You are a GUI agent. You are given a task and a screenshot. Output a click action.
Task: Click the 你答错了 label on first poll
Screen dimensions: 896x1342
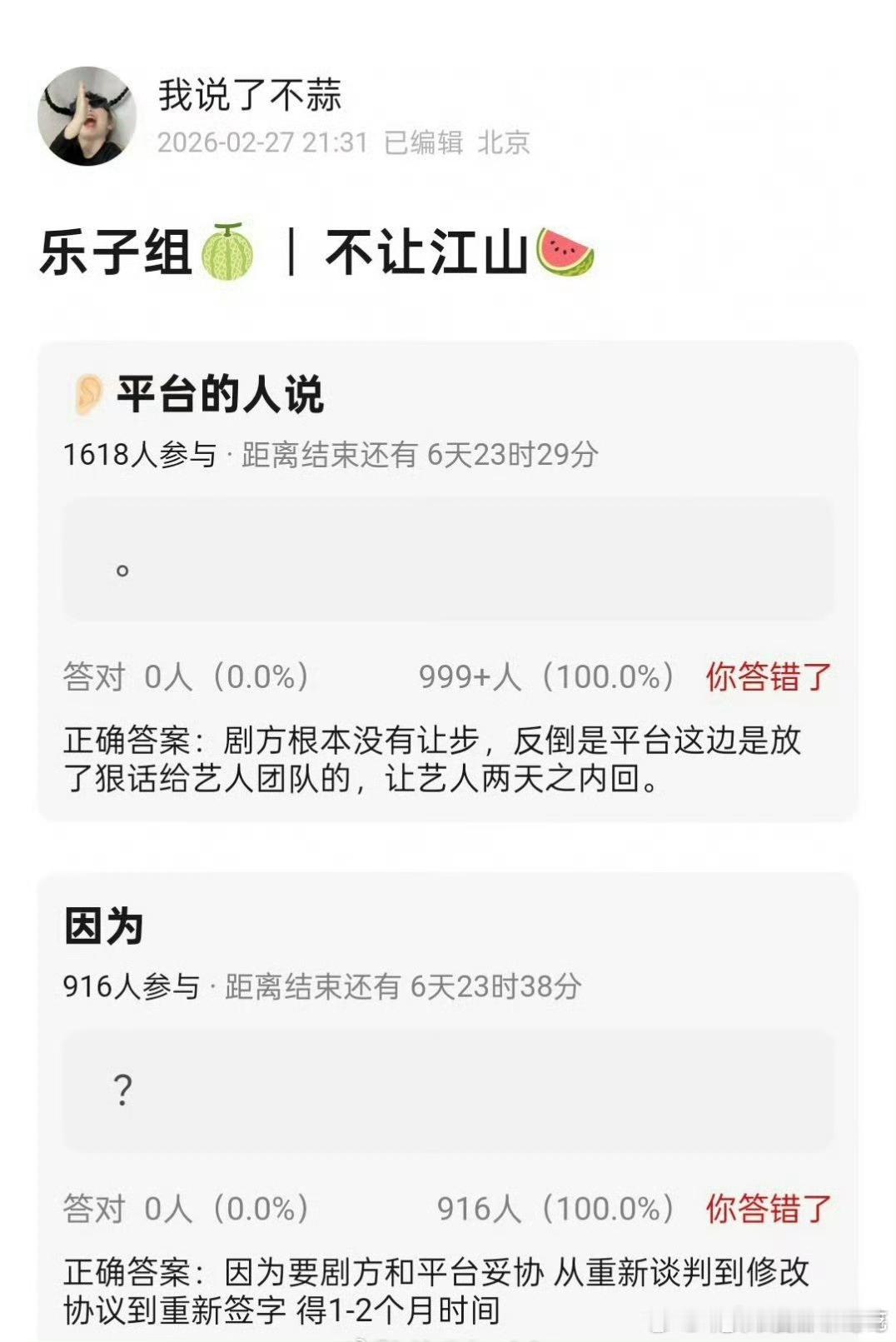pos(765,678)
